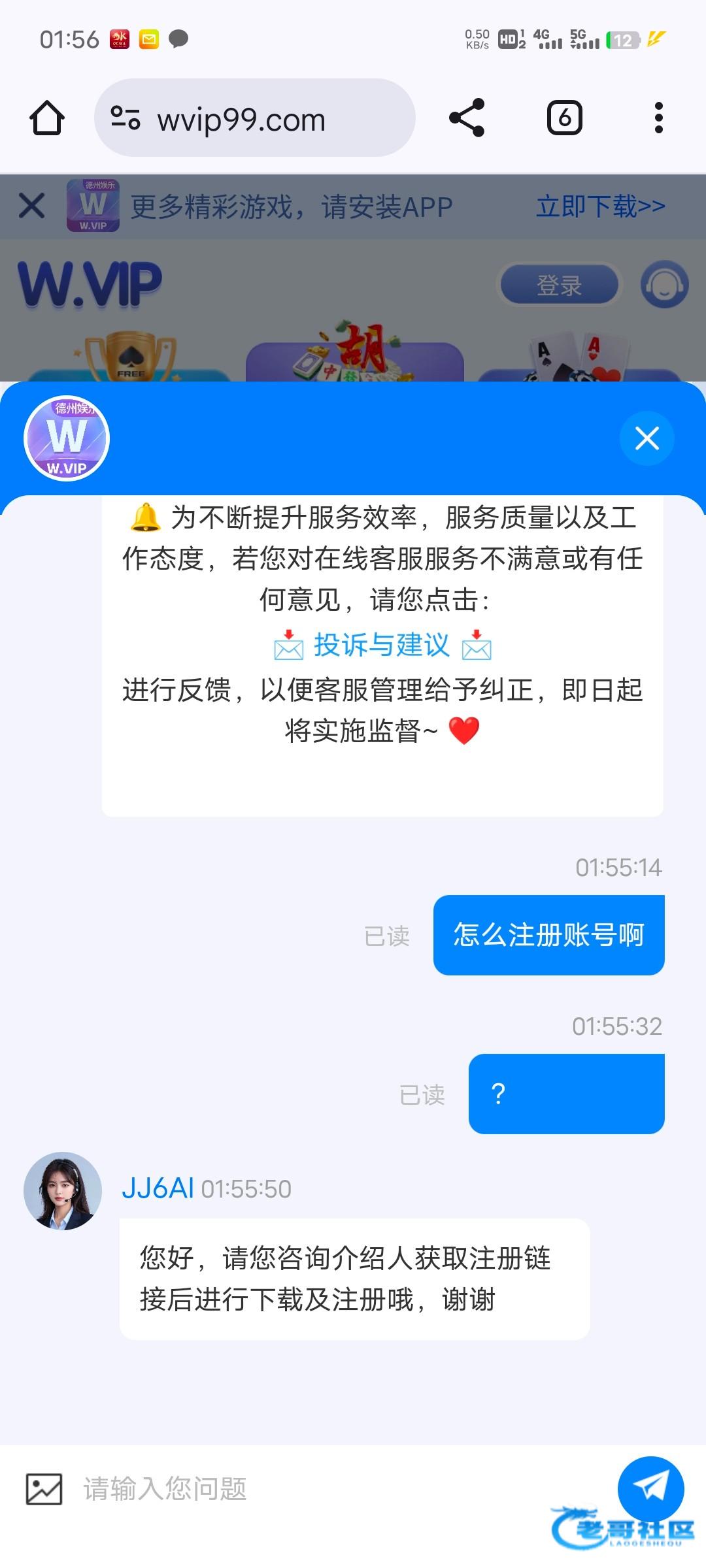Go to the browser home page
706x1568 pixels.
click(47, 118)
